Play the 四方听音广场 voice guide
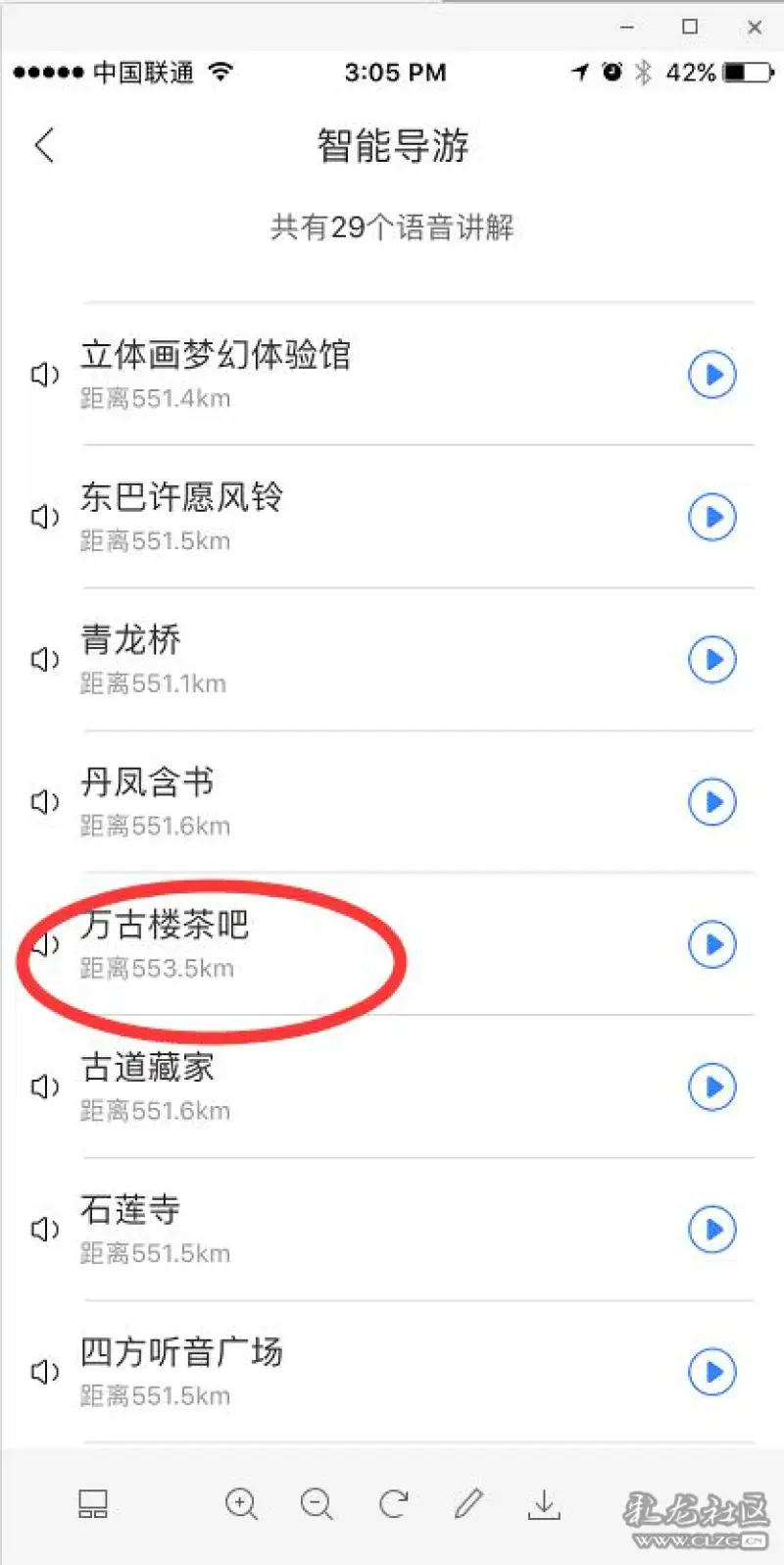Screen dimensions: 784x1565 [712, 1372]
